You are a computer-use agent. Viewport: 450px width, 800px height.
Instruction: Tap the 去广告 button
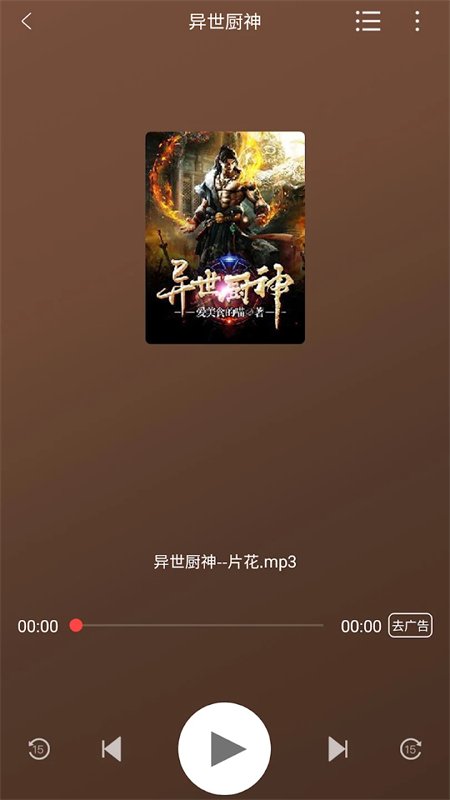410,626
